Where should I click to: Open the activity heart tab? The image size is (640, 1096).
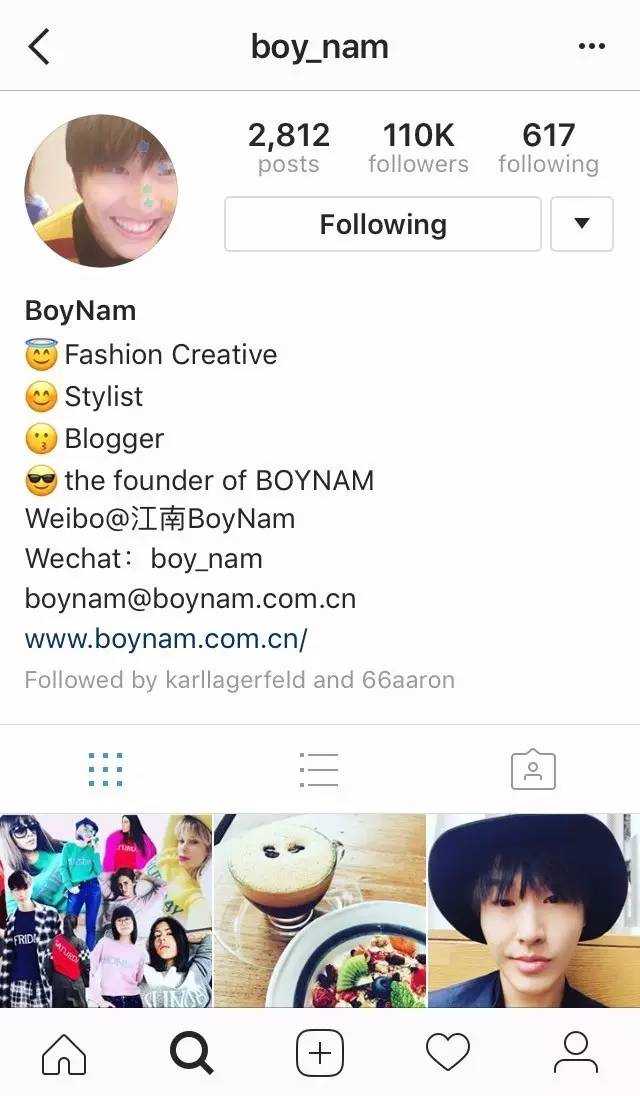(x=448, y=1053)
